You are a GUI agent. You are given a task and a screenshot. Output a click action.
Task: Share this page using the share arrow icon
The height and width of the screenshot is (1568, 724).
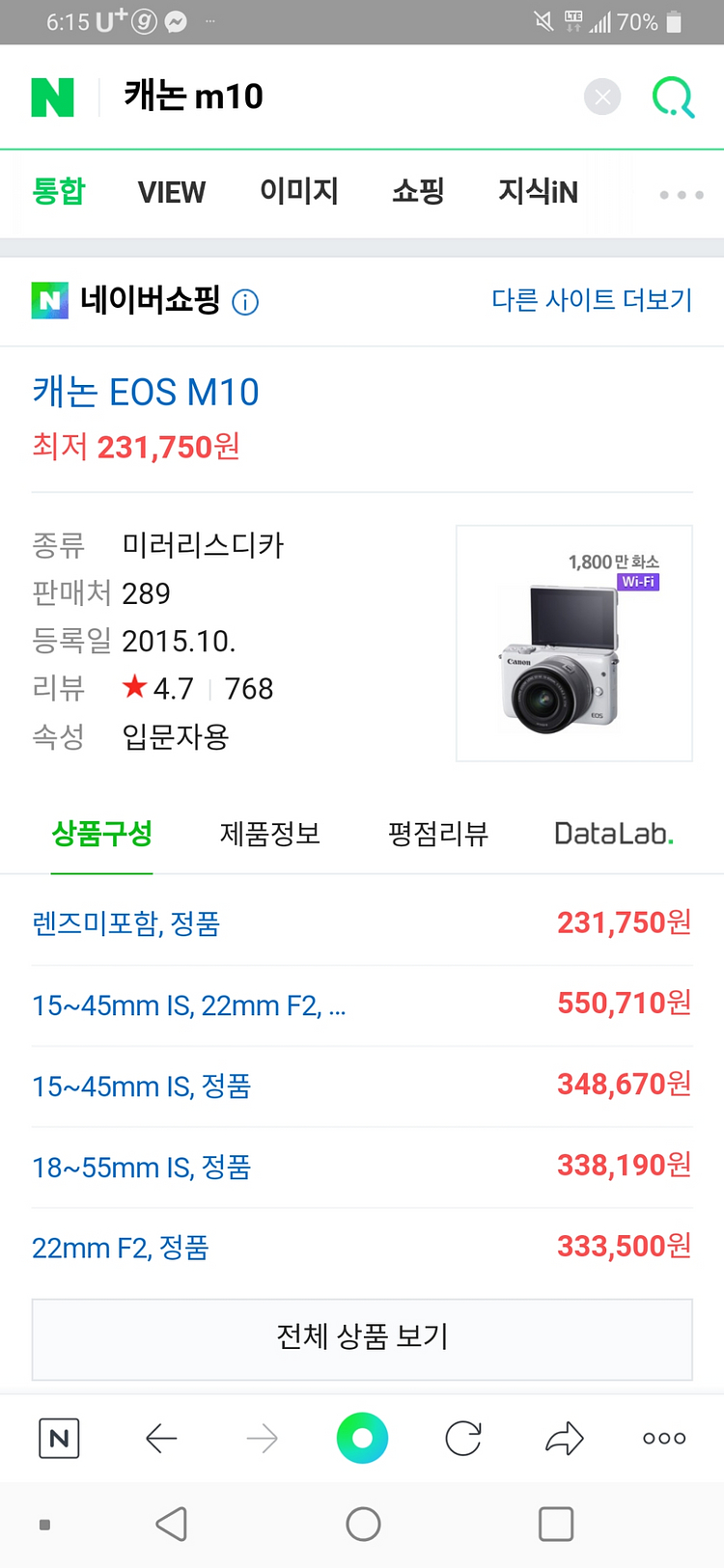[x=563, y=1438]
